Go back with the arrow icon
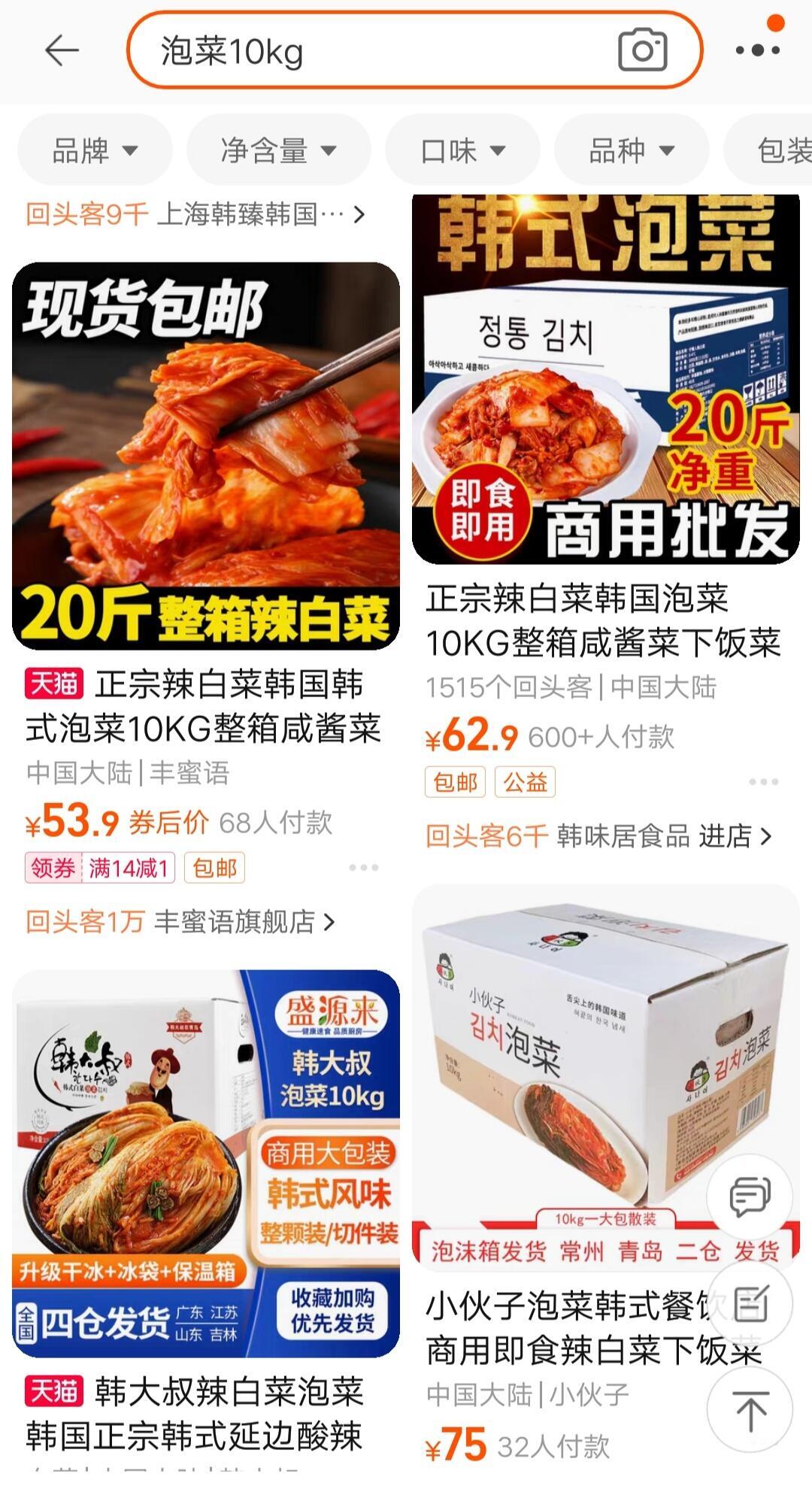Viewport: 812px width, 1489px height. (x=62, y=50)
